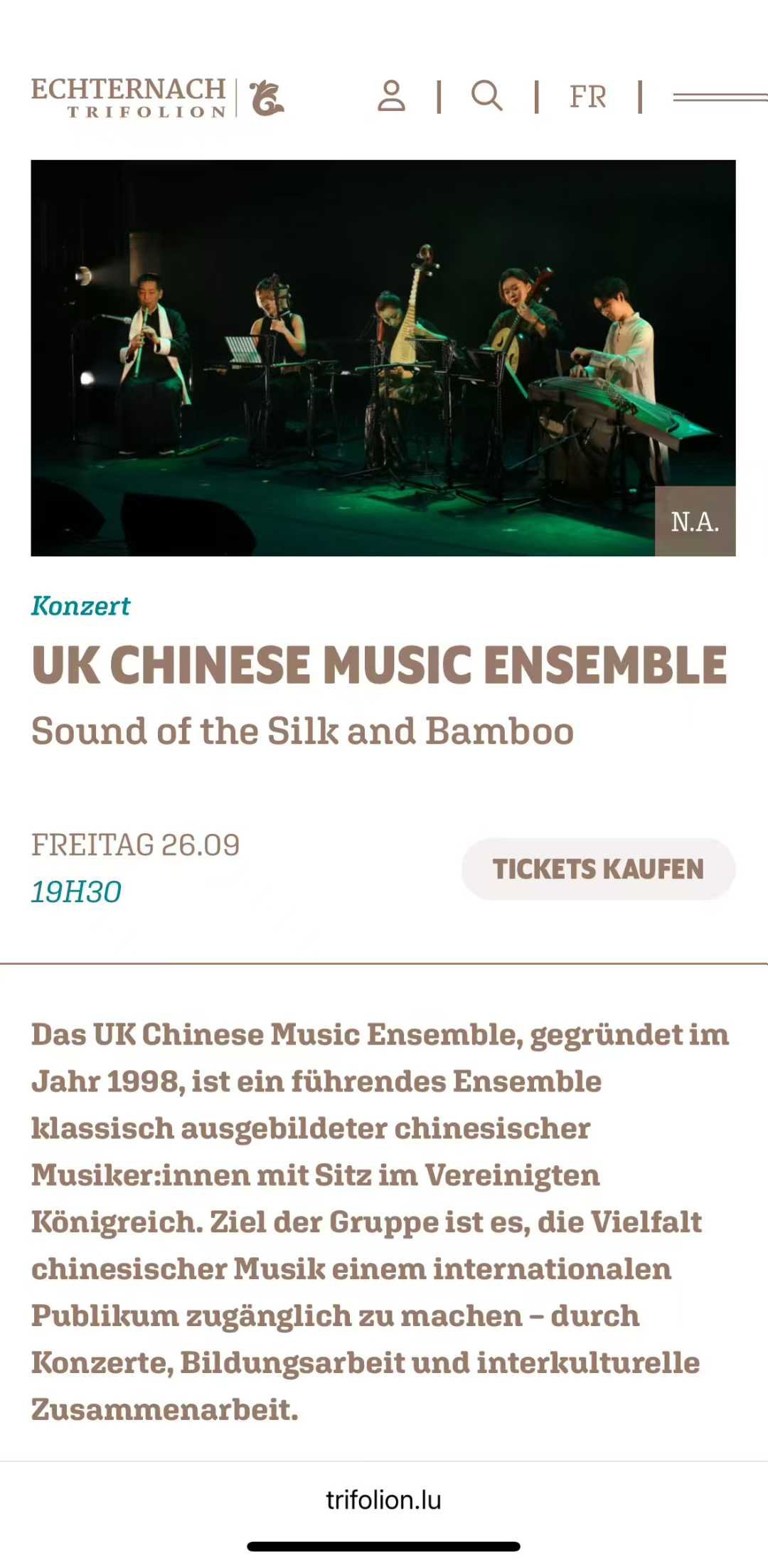Tap the trifolion.lu address bar
Viewport: 768px width, 1568px height.
[x=383, y=1500]
